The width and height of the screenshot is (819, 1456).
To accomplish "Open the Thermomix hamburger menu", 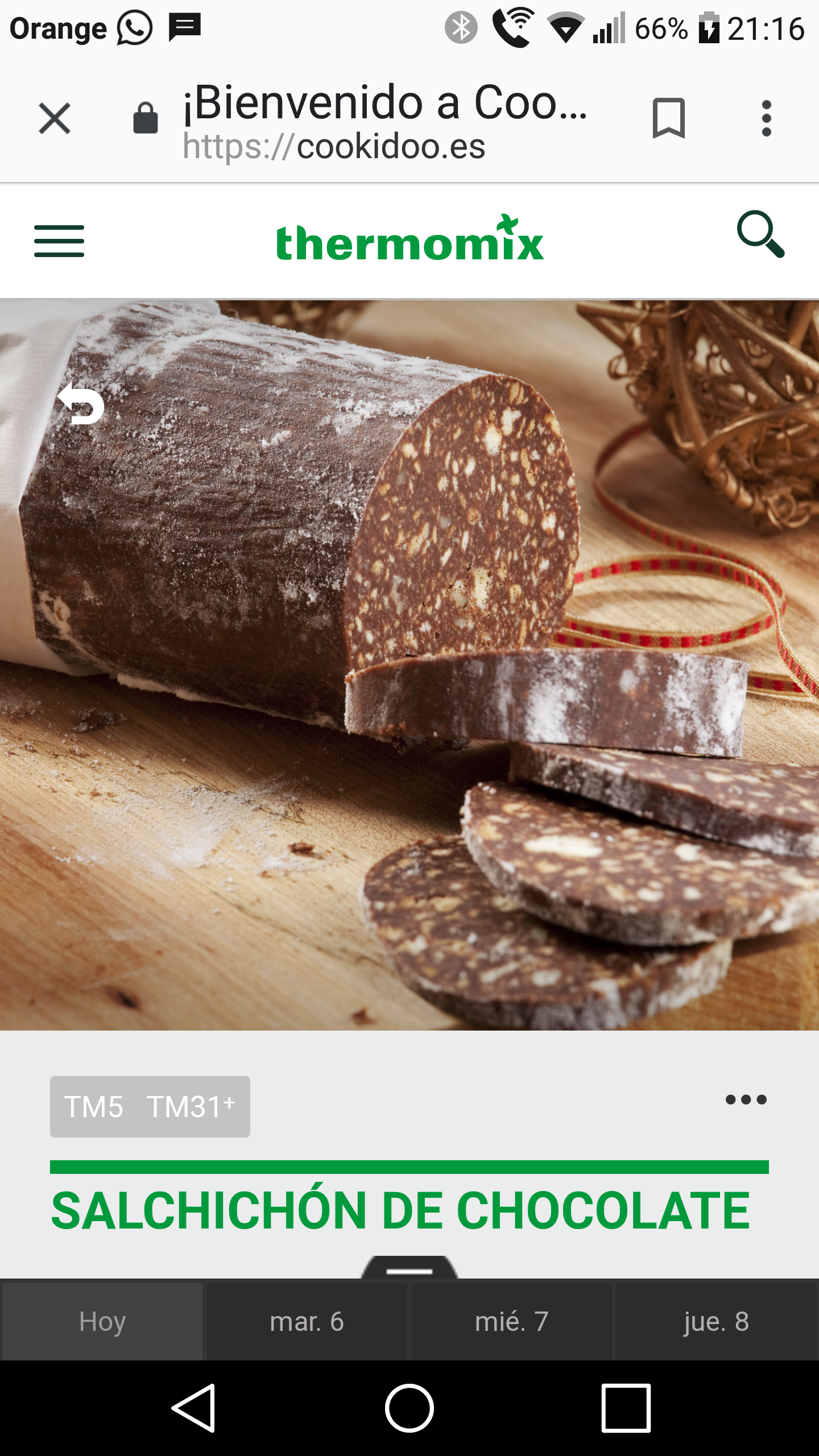I will 59,241.
